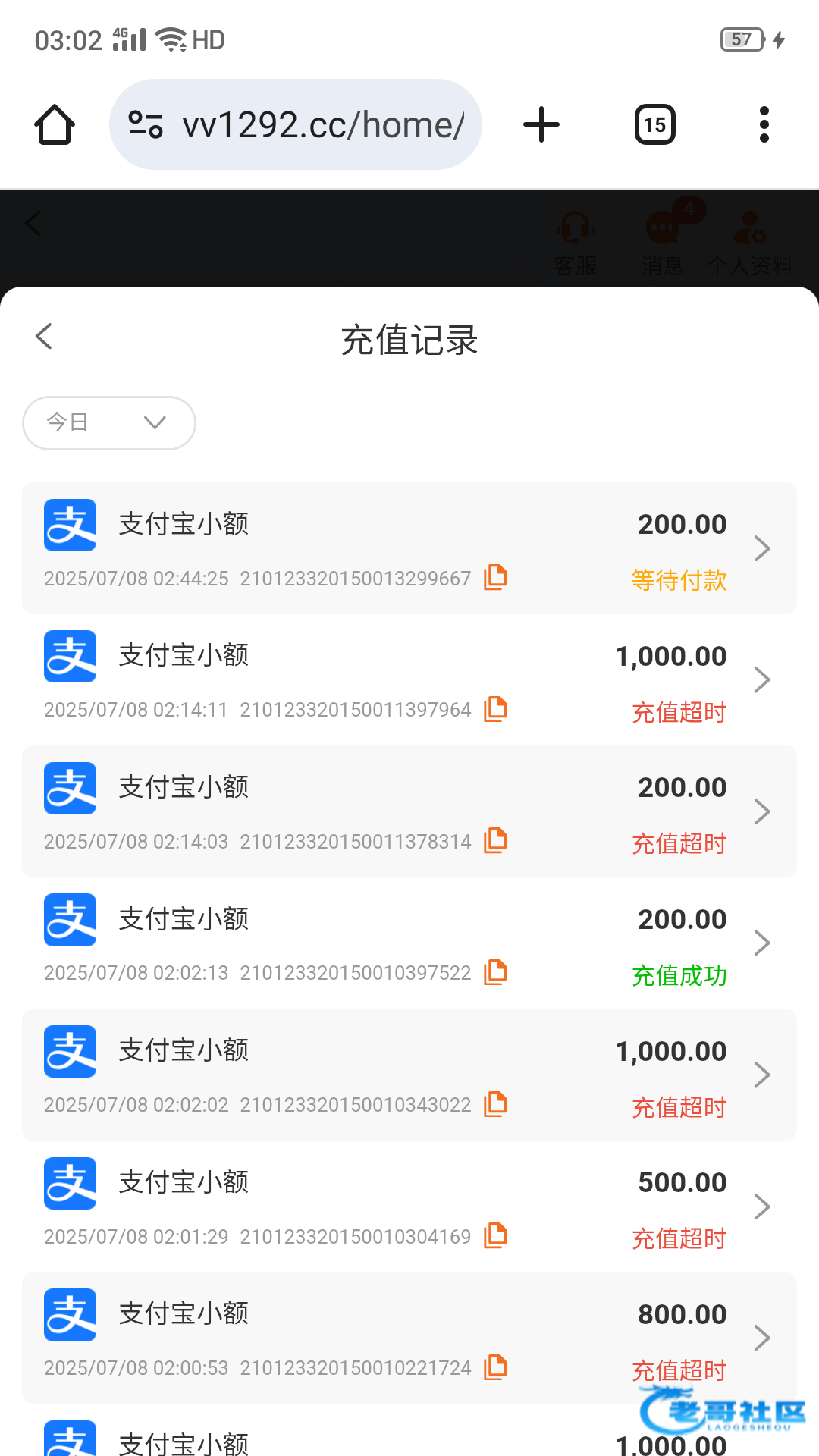This screenshot has width=819, height=1456.
Task: Open the 500.00 record marked 充值超时
Action: click(409, 1206)
